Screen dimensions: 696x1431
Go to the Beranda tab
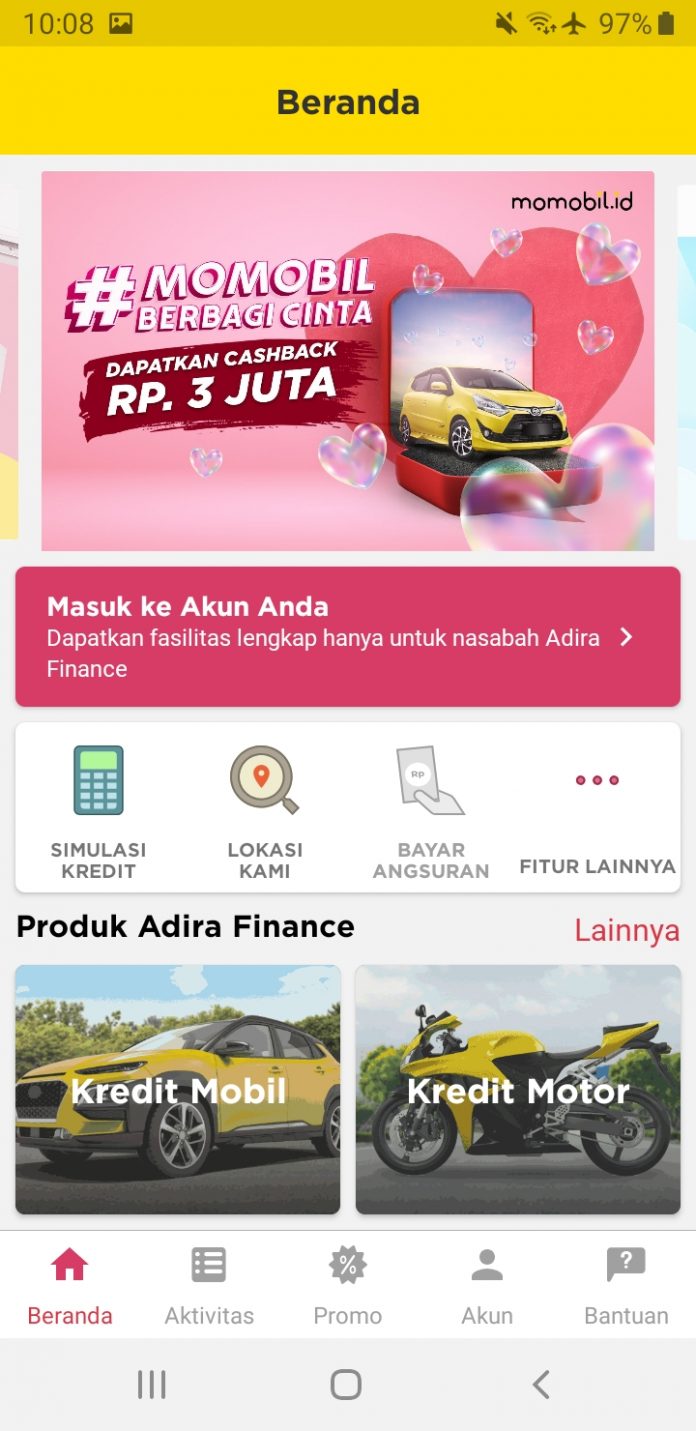tap(69, 1285)
